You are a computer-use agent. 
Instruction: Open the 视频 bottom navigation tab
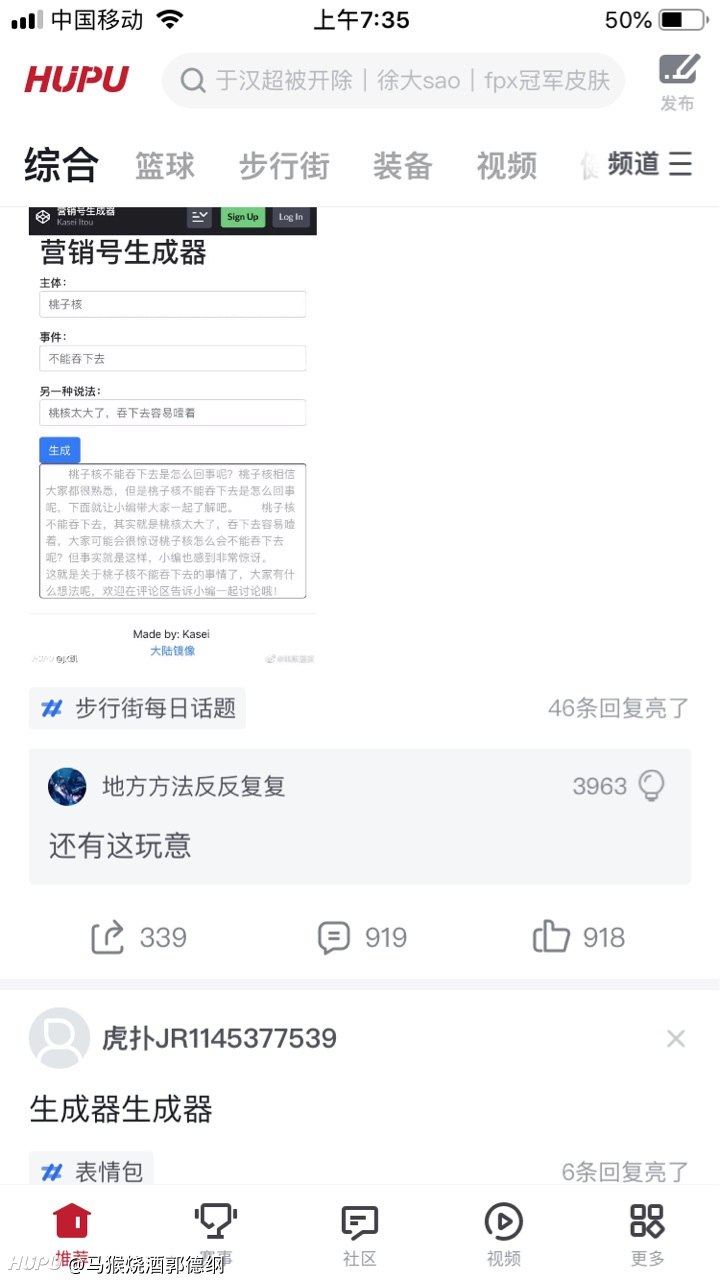[504, 1235]
